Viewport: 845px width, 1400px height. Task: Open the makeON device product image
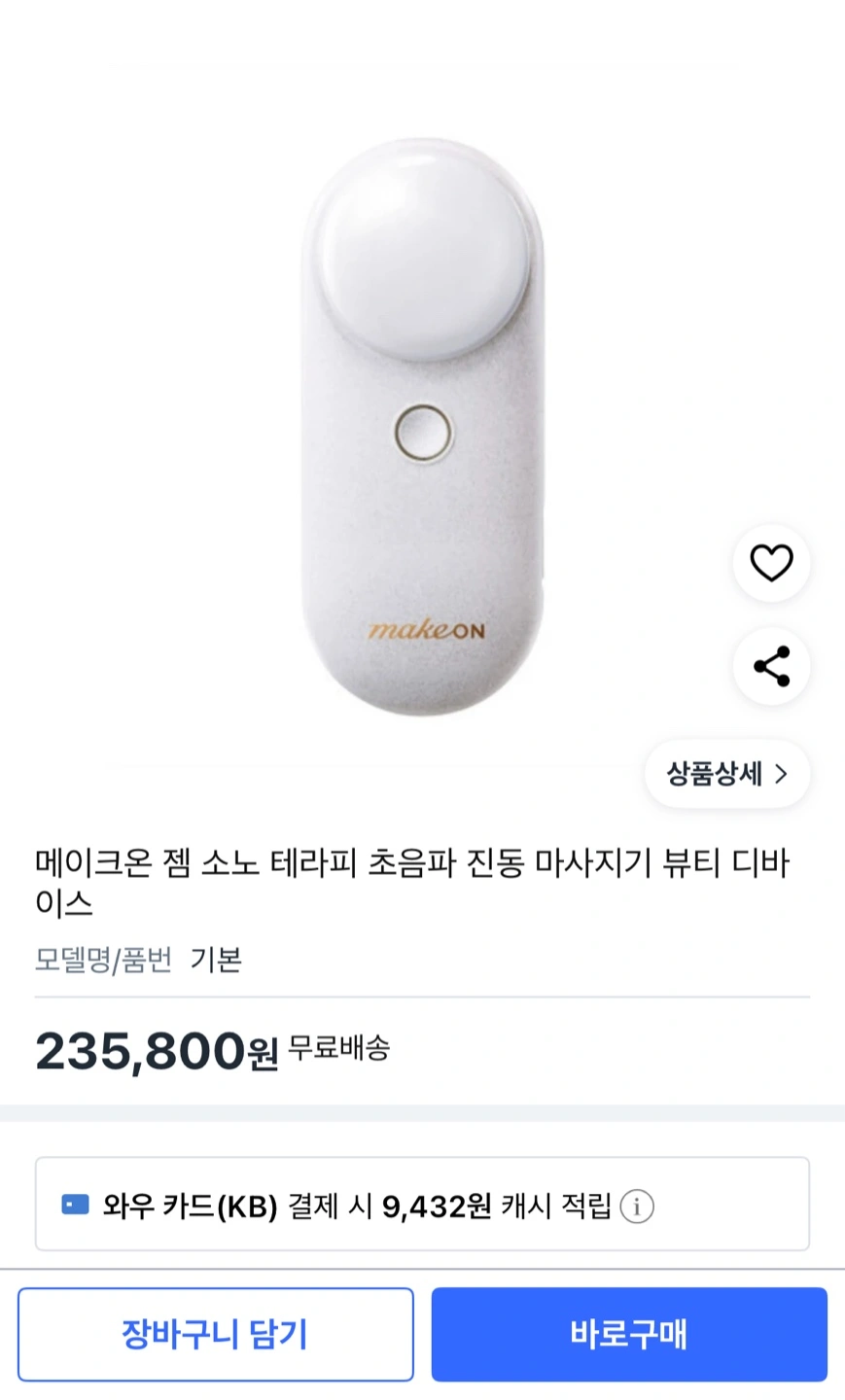click(422, 428)
